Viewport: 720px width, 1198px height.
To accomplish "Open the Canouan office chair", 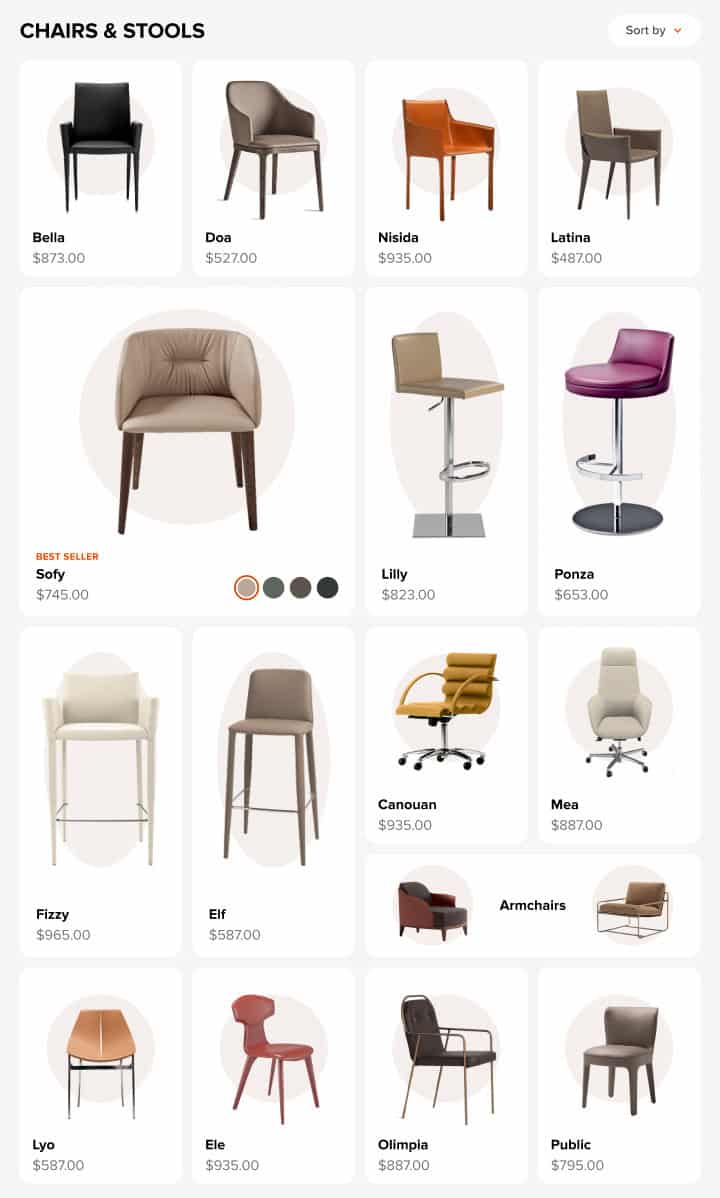I will pos(446,735).
